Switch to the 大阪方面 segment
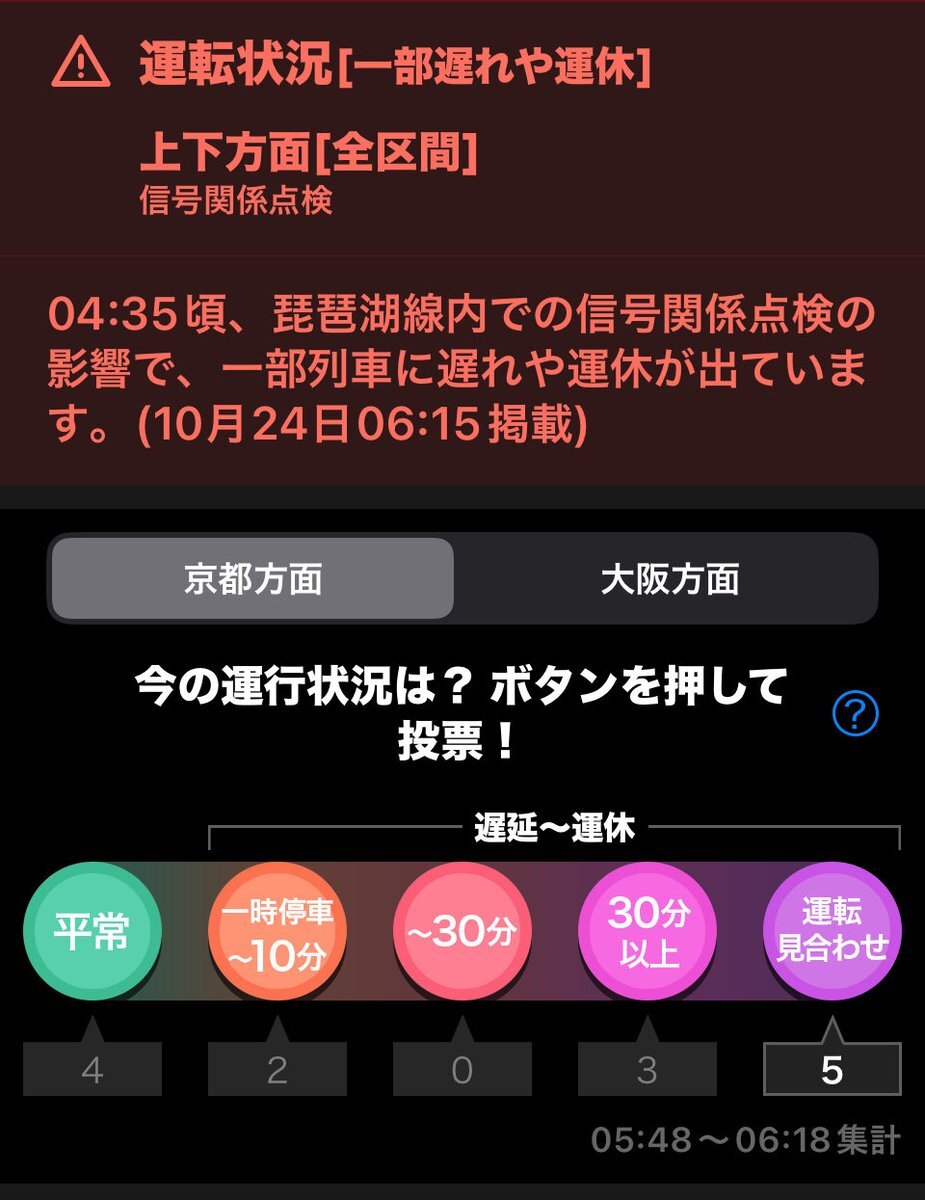Image resolution: width=925 pixels, height=1200 pixels. 668,579
